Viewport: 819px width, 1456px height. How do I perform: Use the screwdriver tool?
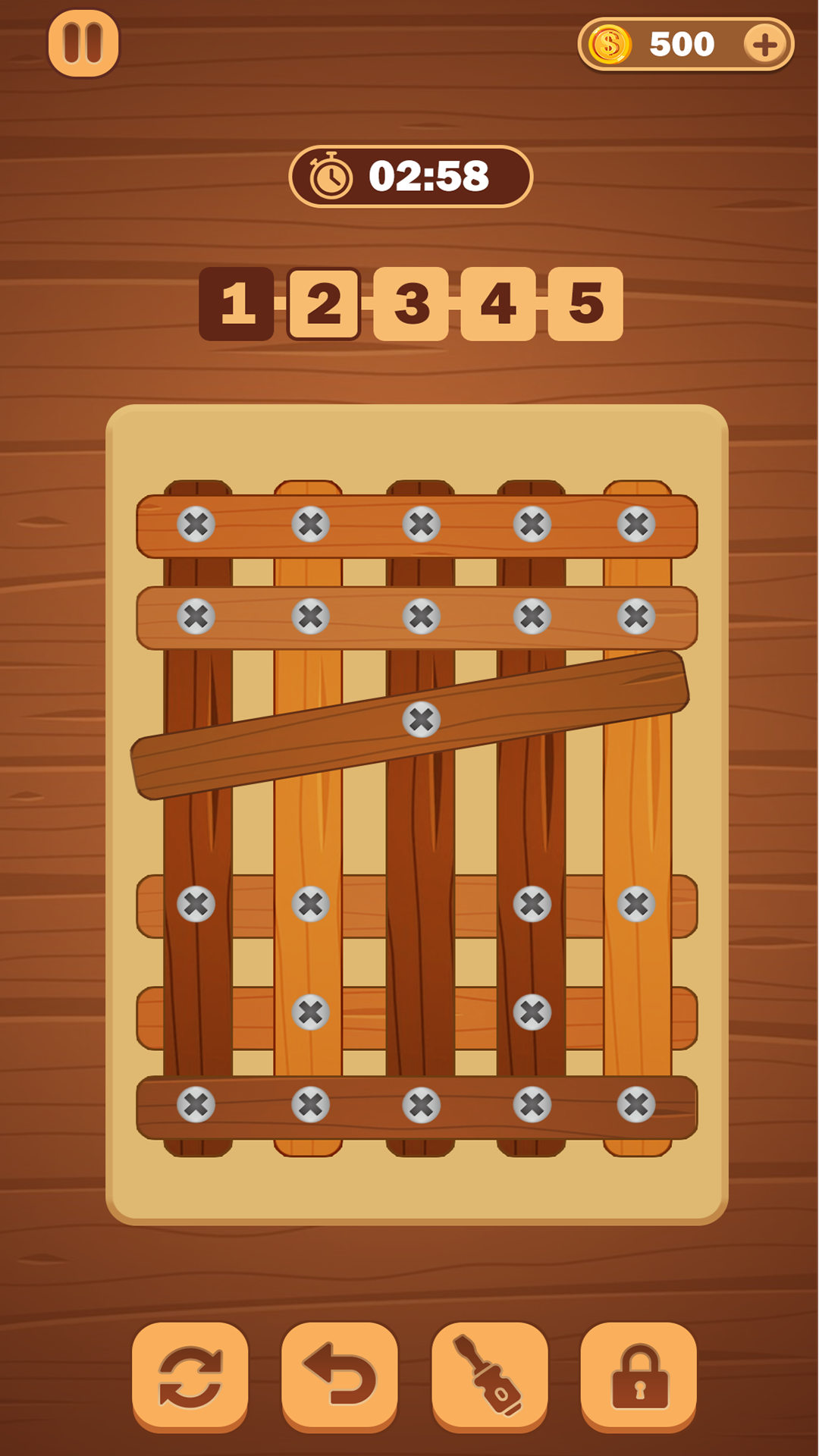489,1376
